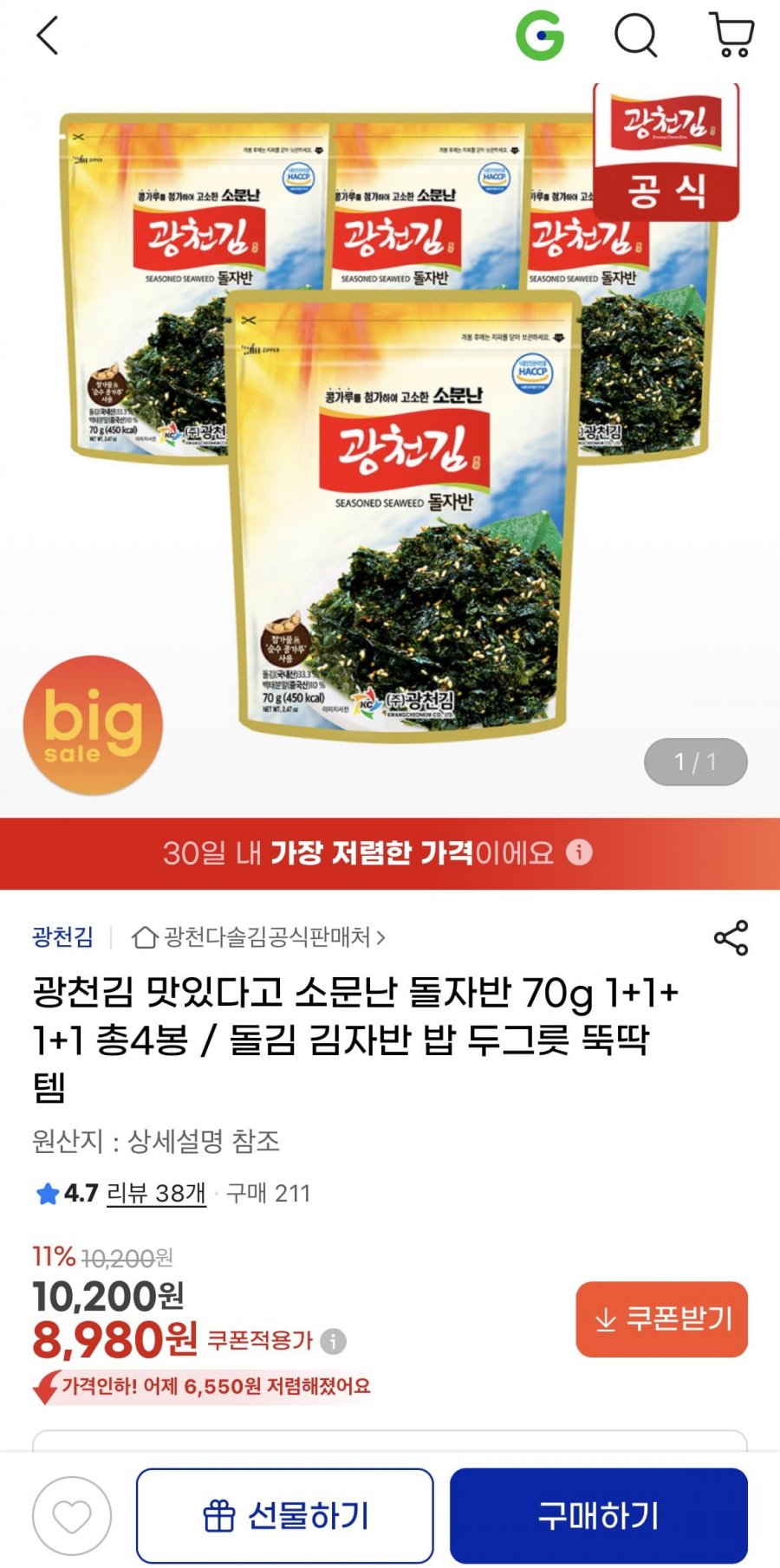Image resolution: width=780 pixels, height=1568 pixels.
Task: Add product to wishlist with heart
Action: 72,1516
